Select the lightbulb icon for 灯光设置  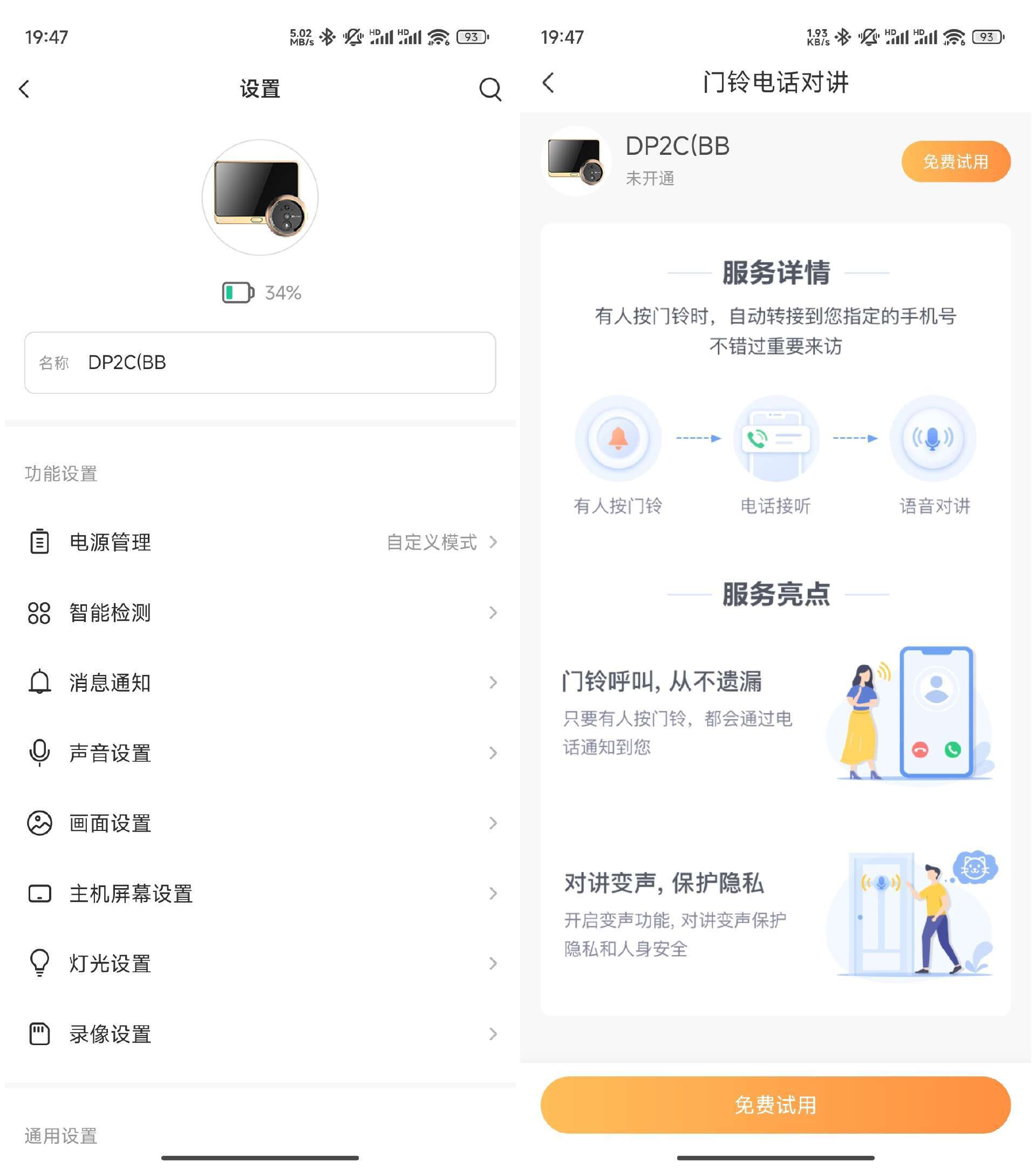38,964
